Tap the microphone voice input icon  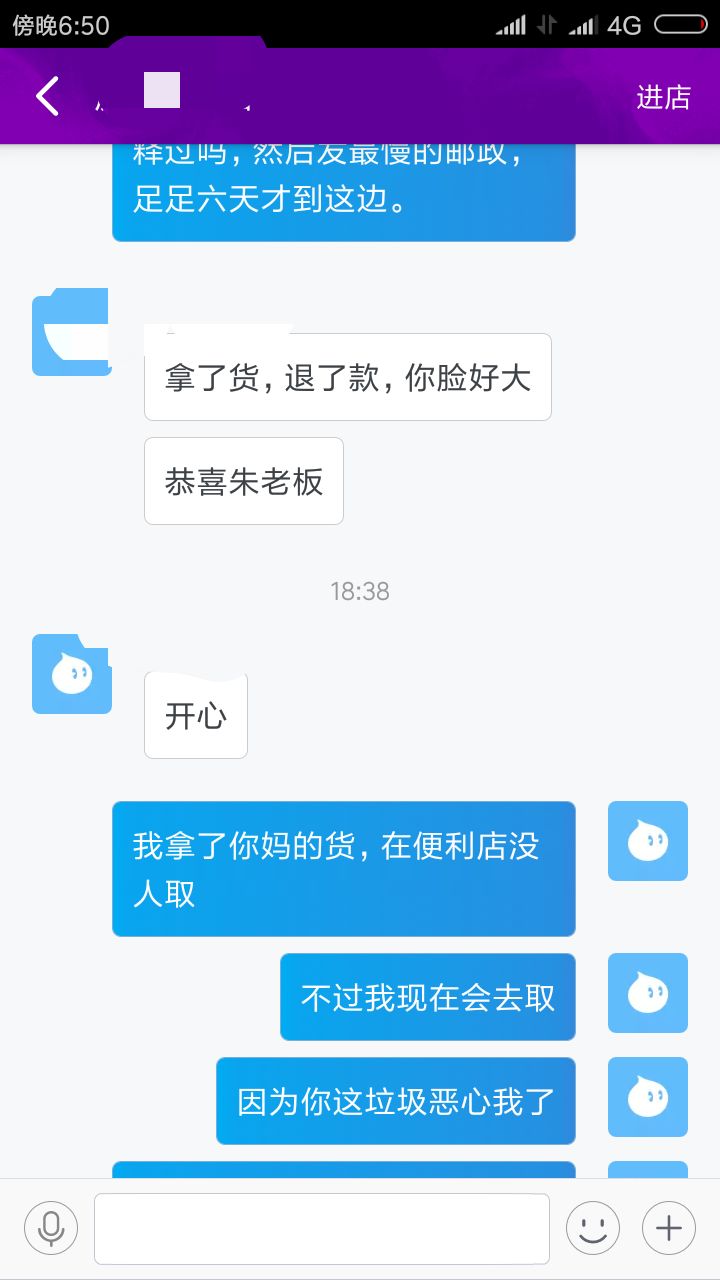click(51, 1227)
